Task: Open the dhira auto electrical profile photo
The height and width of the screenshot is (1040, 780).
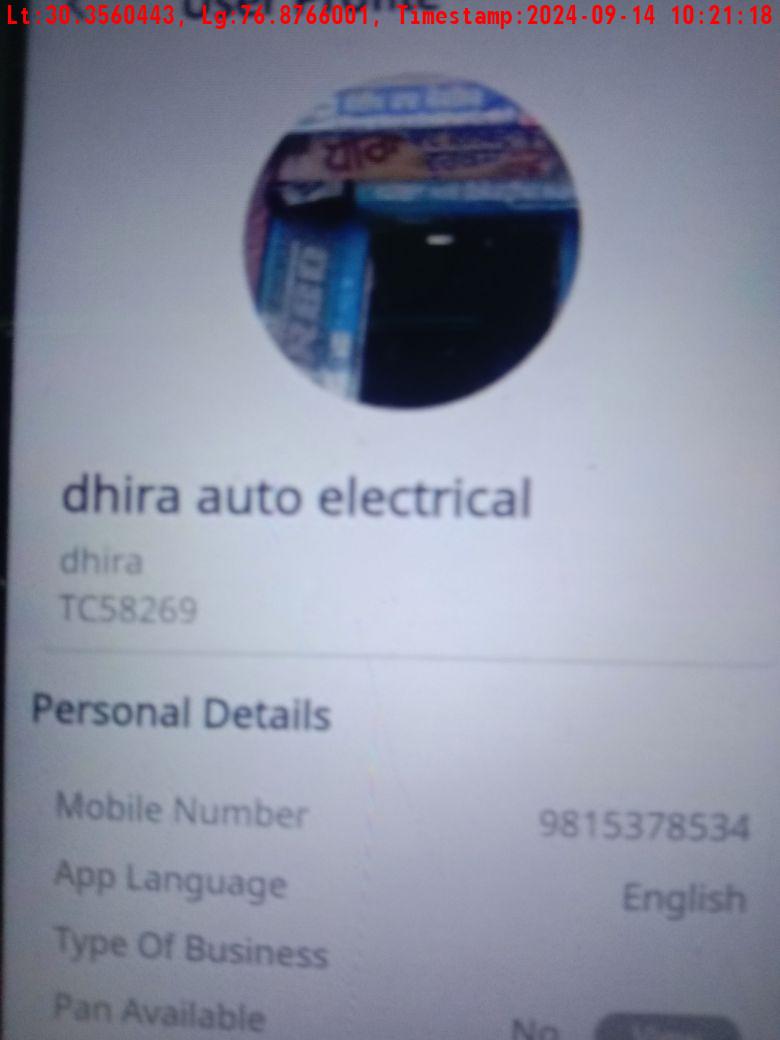Action: [x=412, y=242]
